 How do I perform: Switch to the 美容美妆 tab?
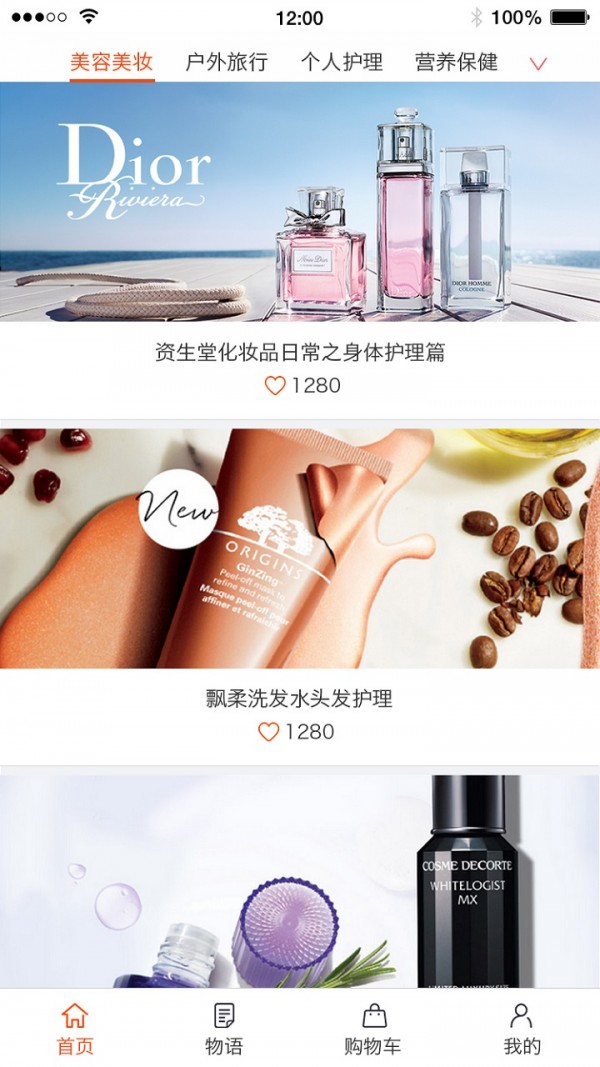(112, 62)
